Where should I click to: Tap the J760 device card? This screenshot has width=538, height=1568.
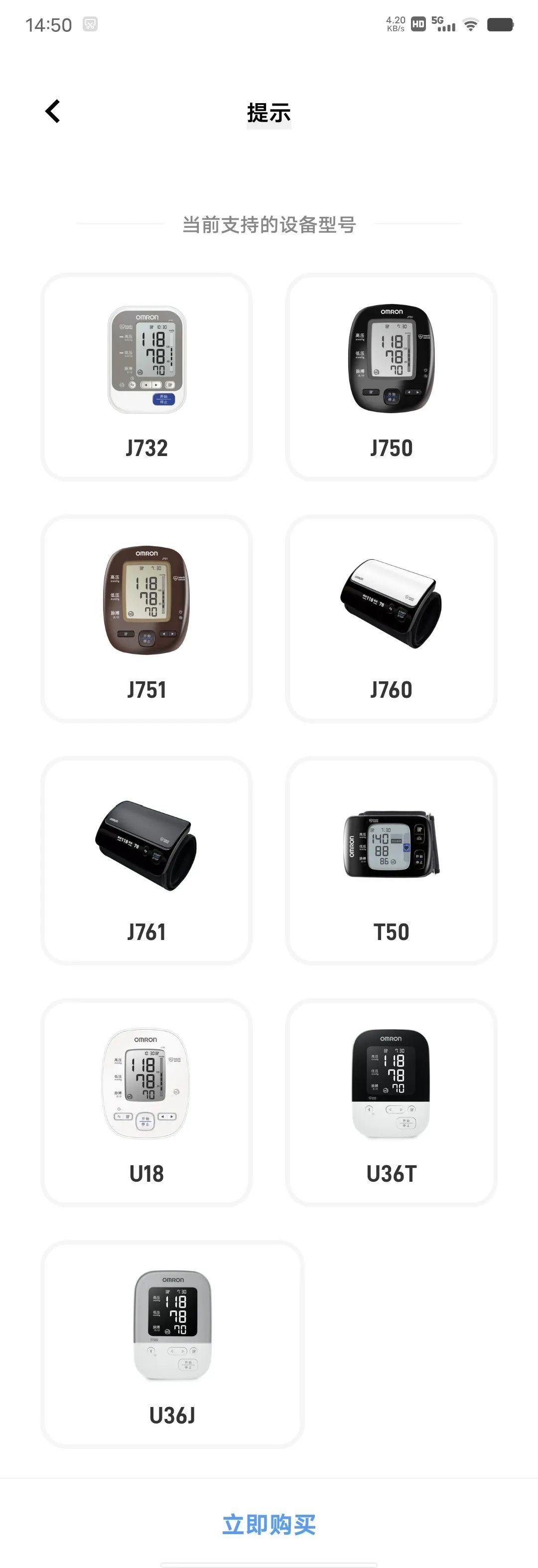[x=392, y=619]
